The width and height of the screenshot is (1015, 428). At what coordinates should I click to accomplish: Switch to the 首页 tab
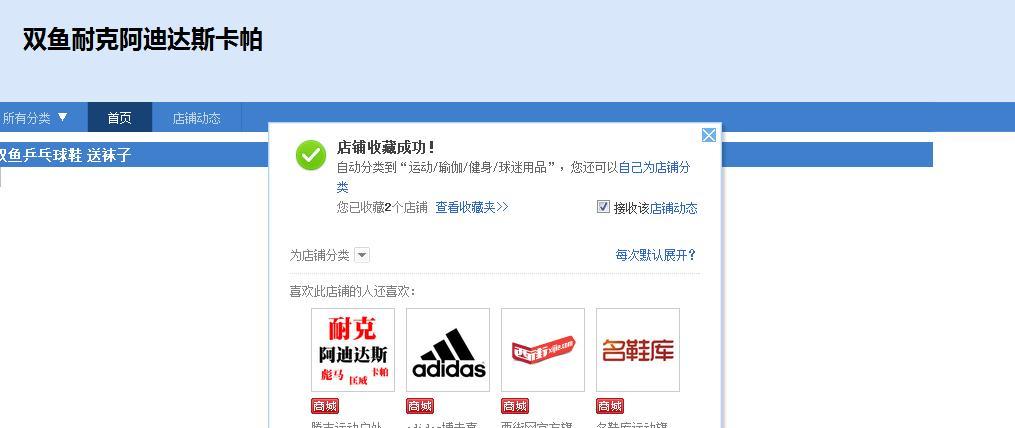click(119, 118)
